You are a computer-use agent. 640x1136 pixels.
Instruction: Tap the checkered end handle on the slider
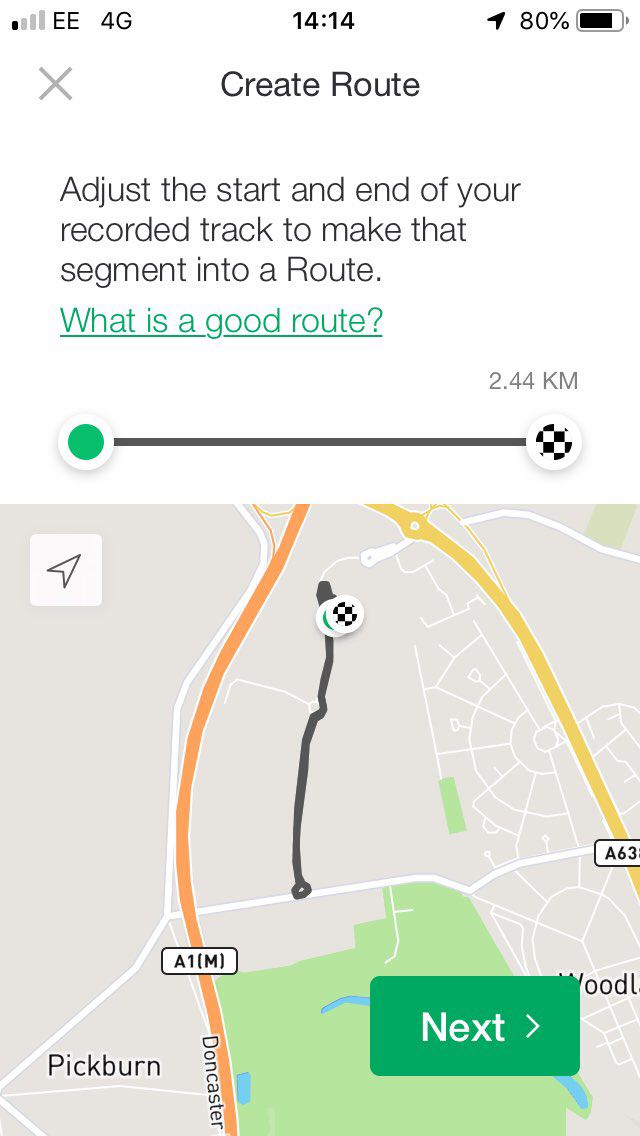(554, 441)
